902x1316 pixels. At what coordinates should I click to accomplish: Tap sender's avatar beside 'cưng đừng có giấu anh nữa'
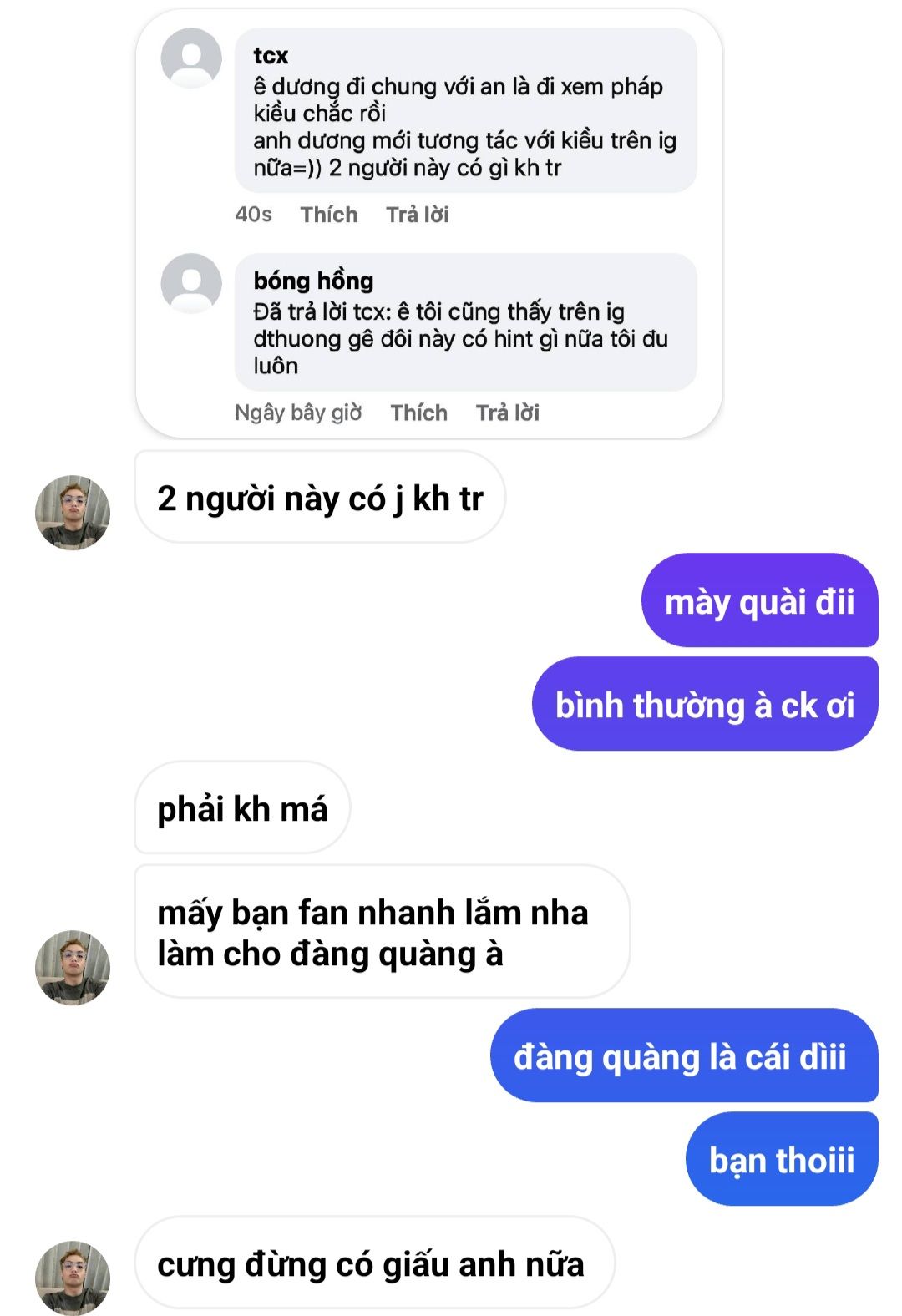pos(73,1277)
